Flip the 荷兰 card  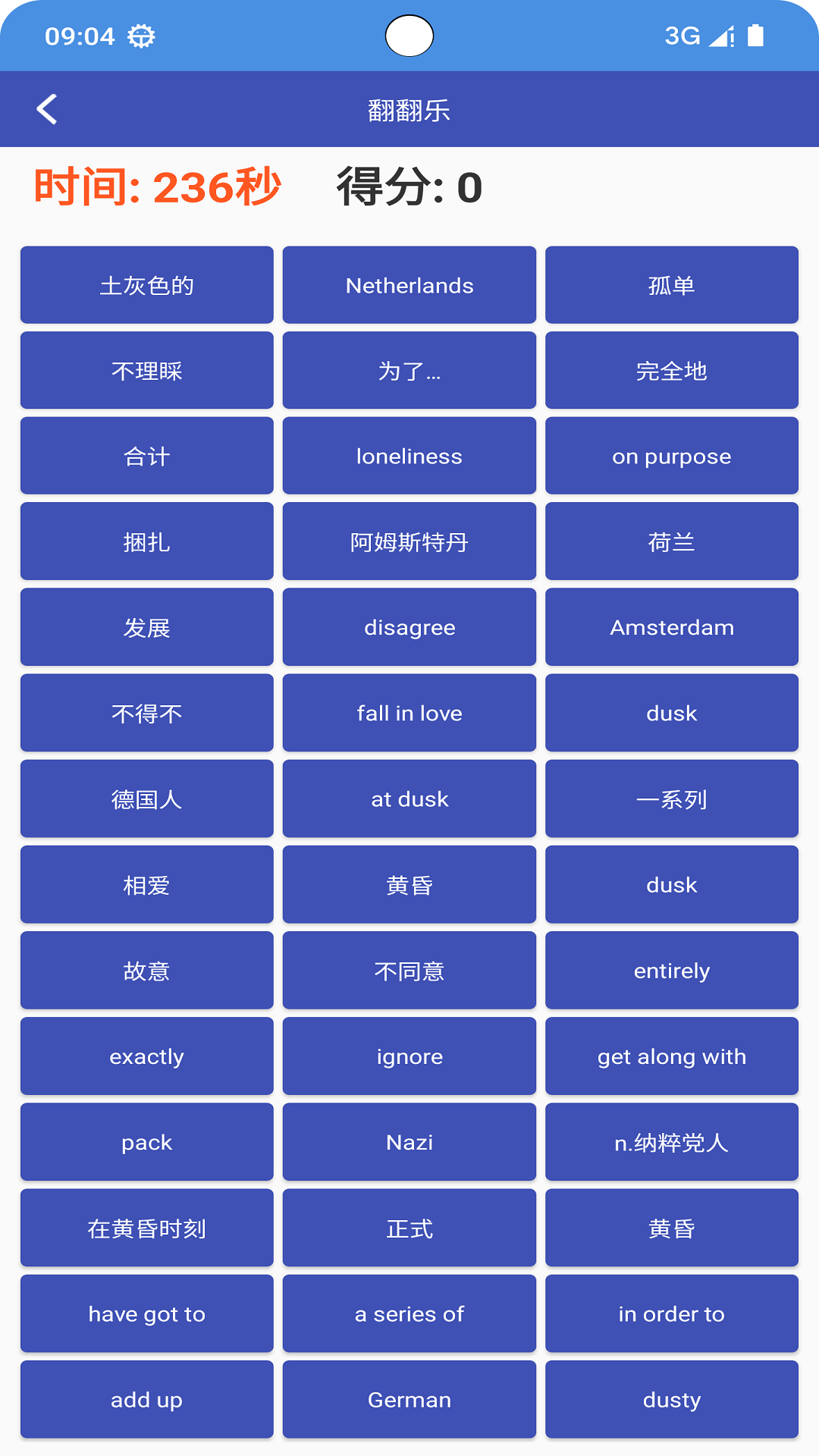point(671,541)
